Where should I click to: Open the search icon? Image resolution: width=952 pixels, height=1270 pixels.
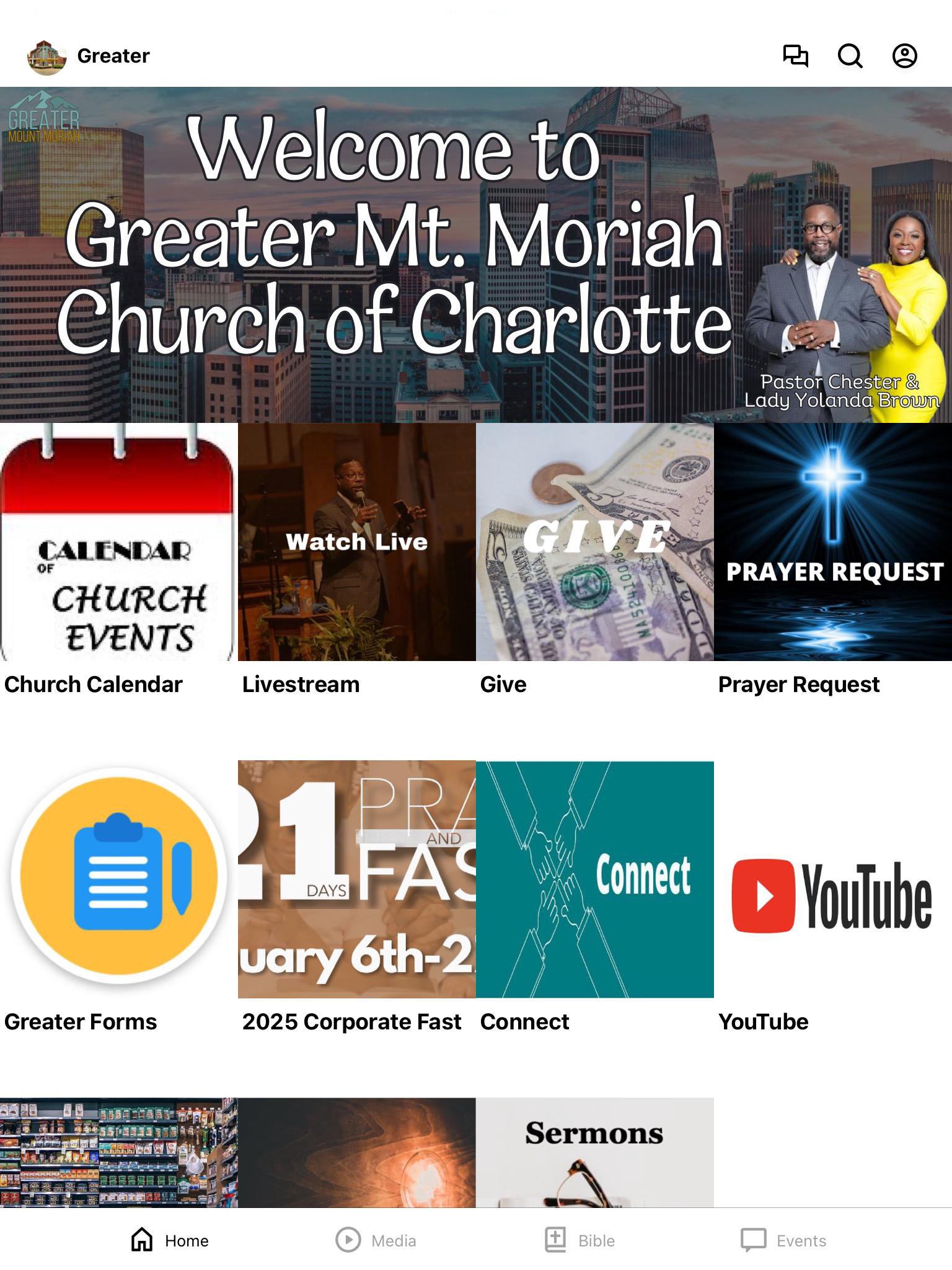coord(850,56)
